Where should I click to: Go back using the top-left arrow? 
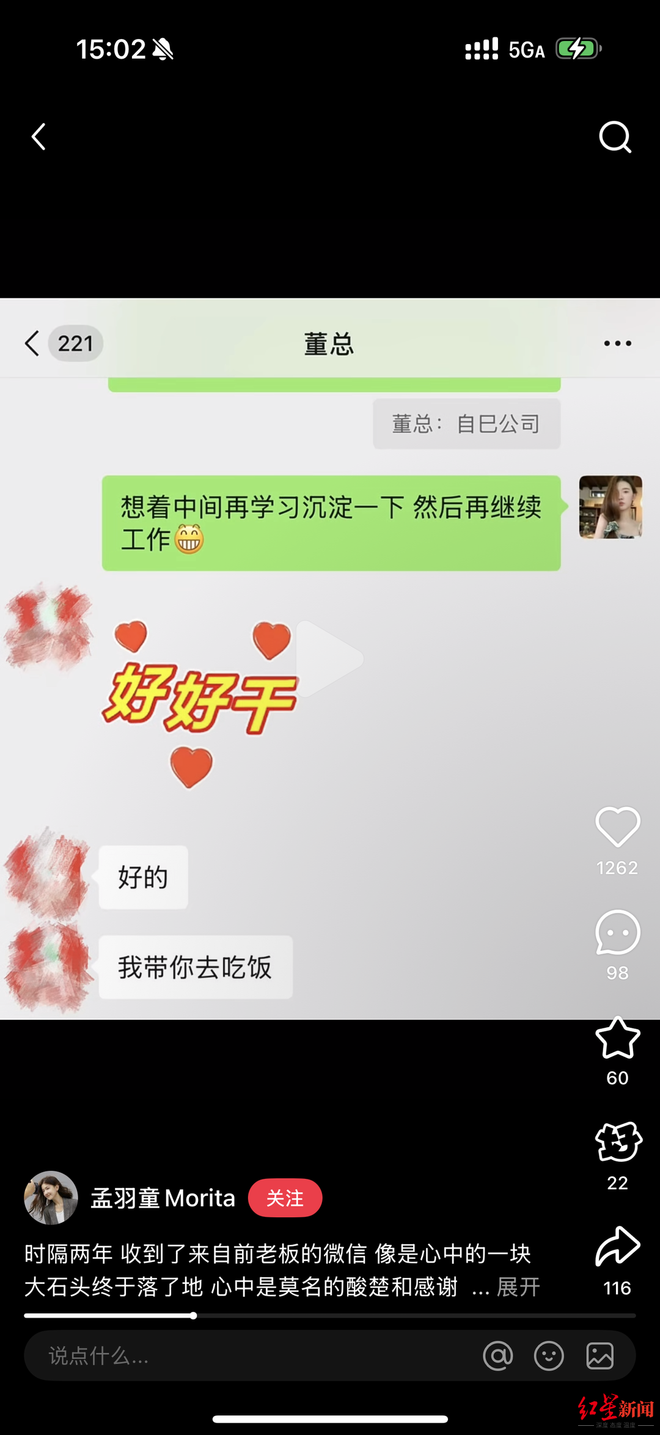click(39, 137)
